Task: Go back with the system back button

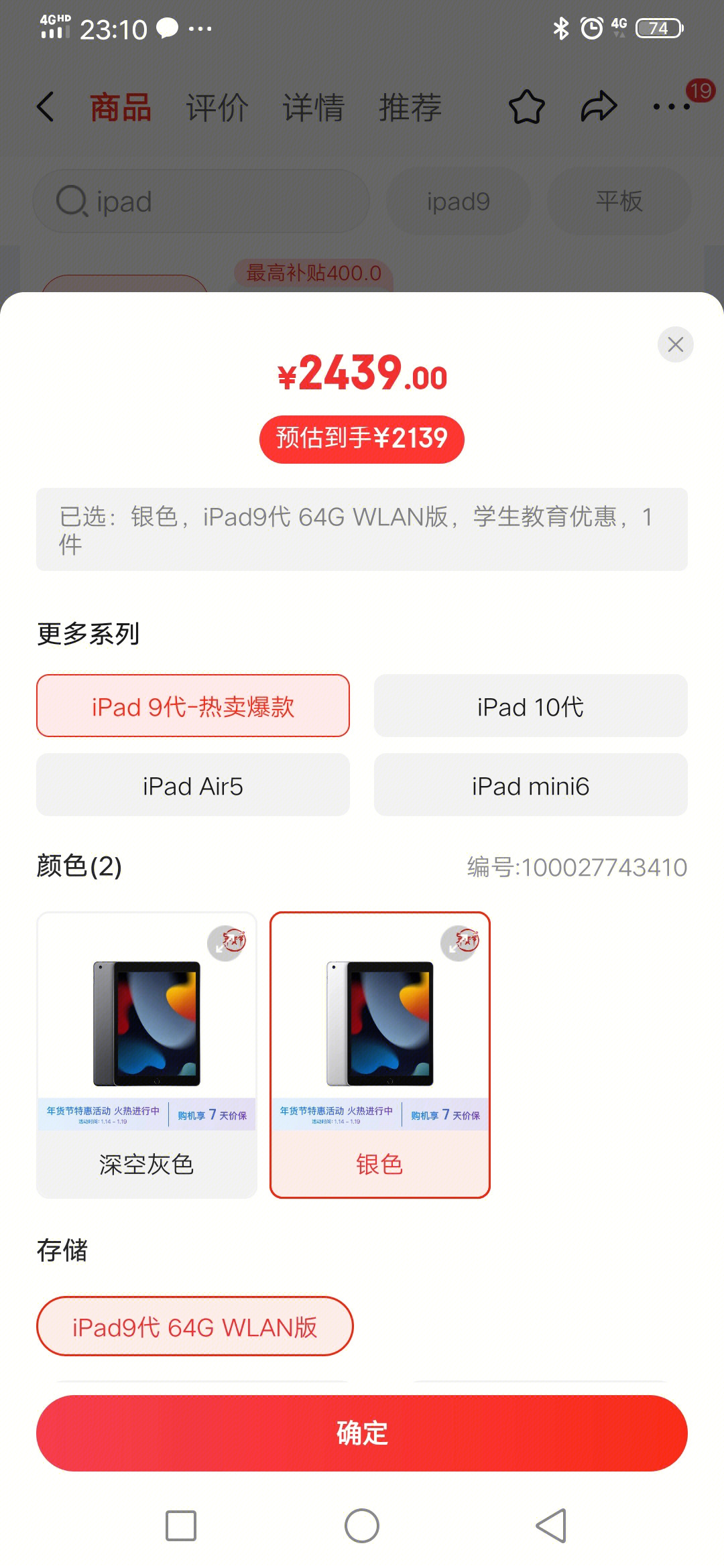Action: [551, 1526]
